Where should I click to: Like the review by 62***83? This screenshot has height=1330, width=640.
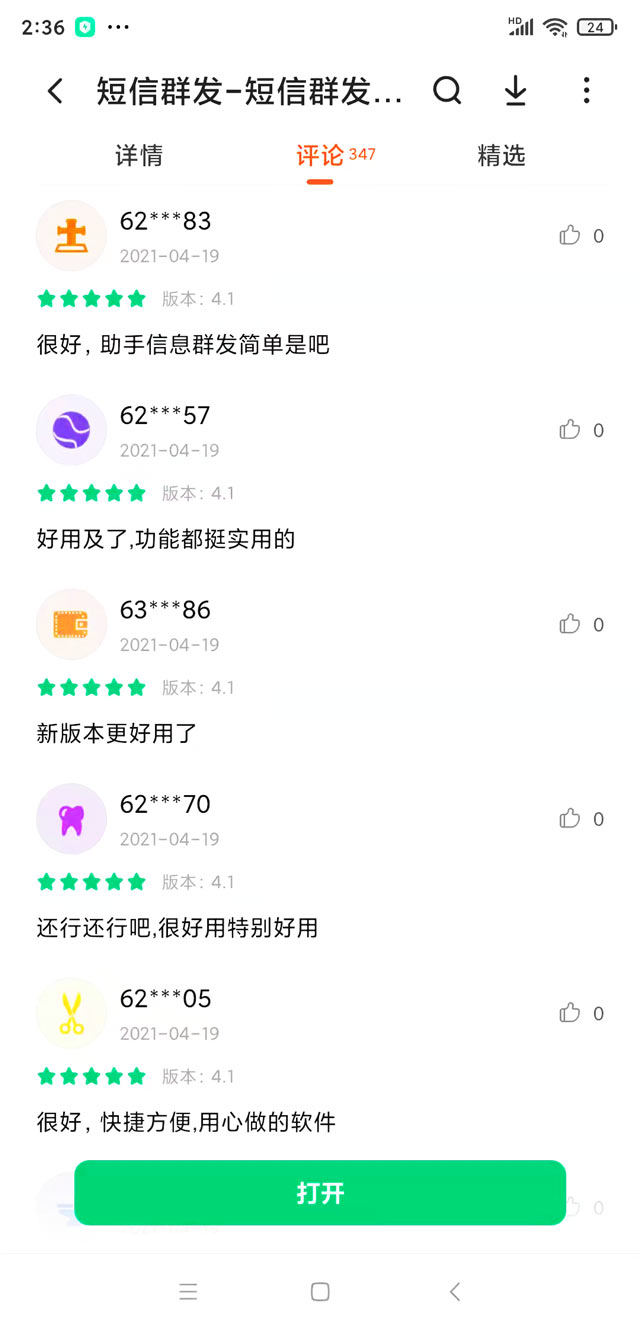click(x=570, y=236)
